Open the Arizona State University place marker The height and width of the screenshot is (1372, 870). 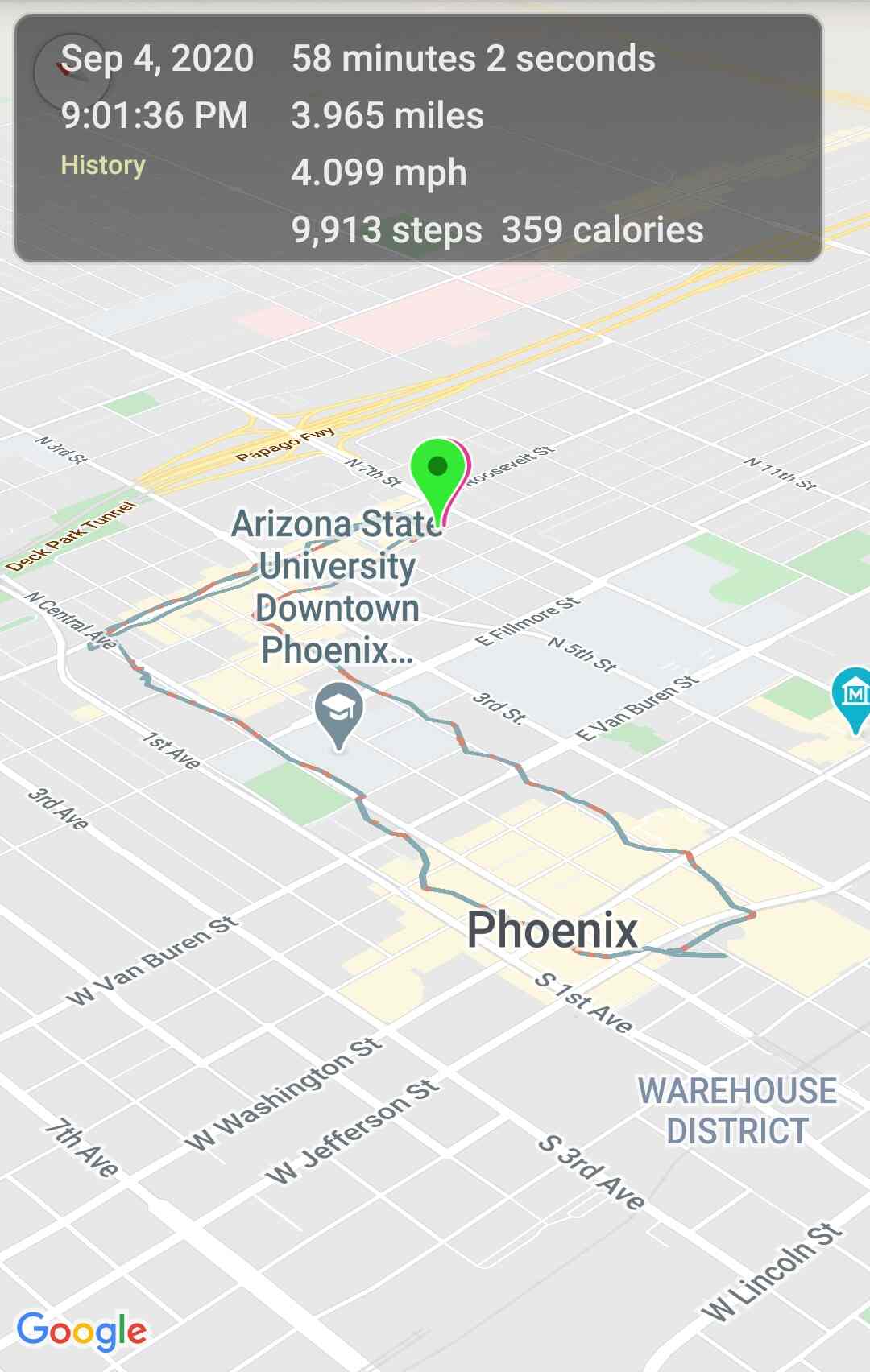(338, 712)
